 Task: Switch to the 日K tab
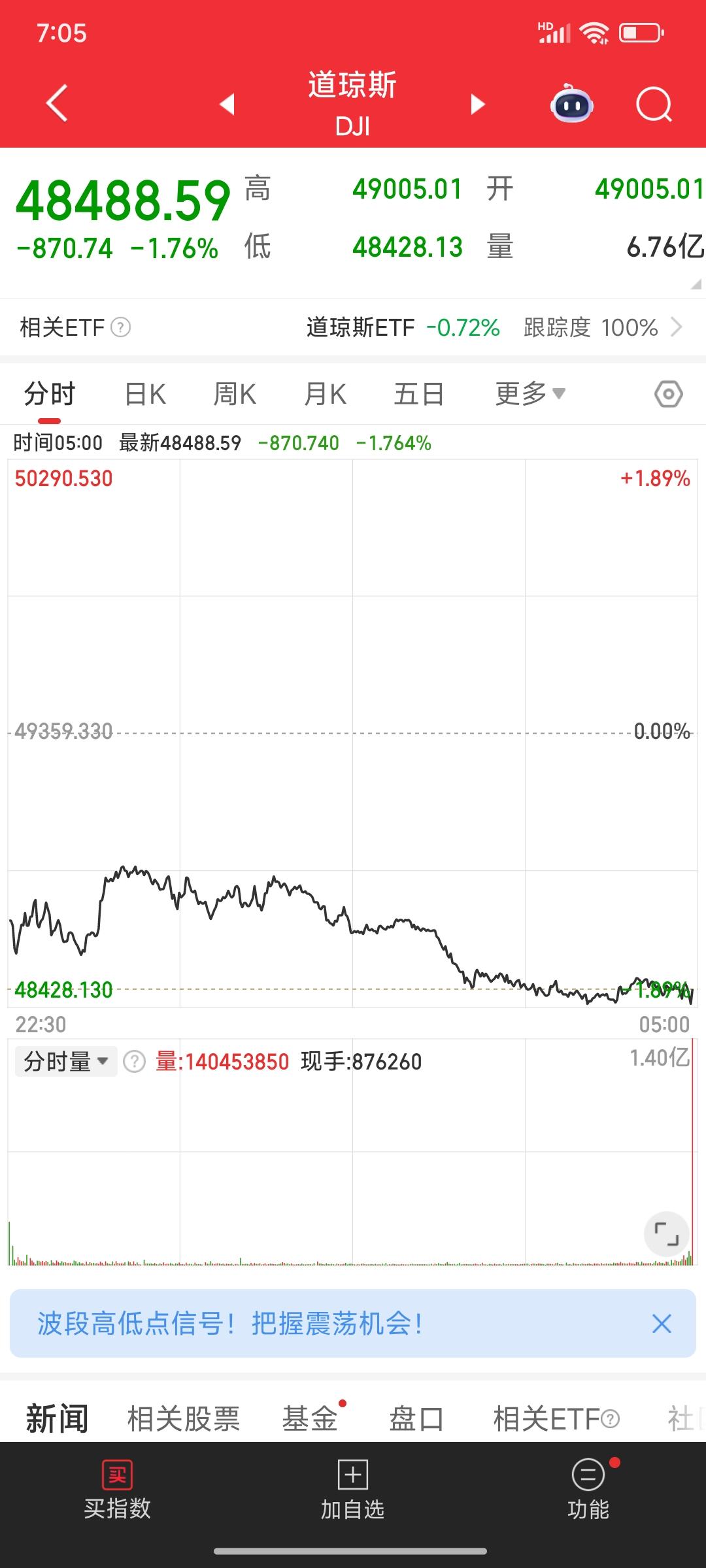coord(144,393)
